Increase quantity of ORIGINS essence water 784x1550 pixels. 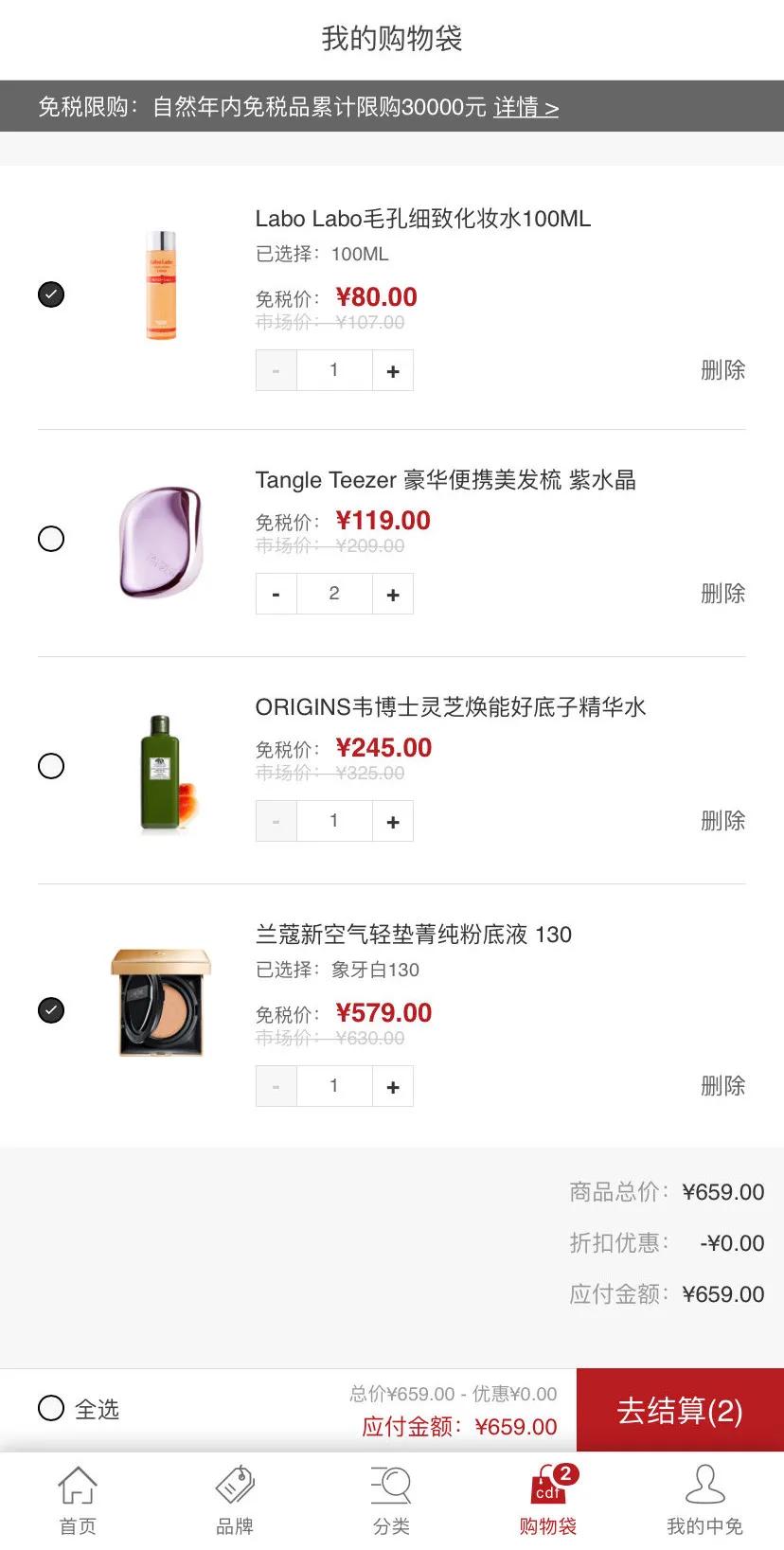point(393,821)
